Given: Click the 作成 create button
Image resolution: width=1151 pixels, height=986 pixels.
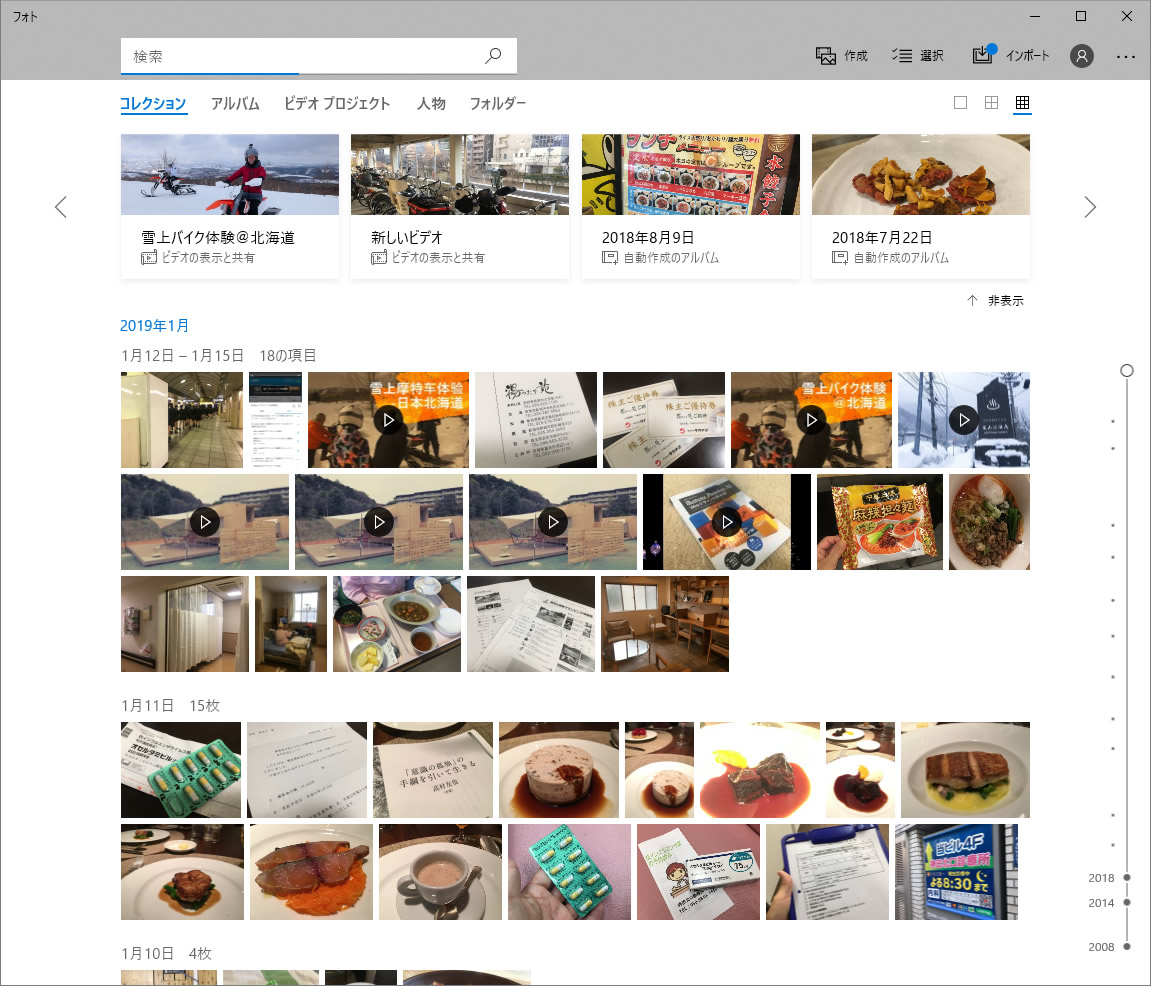Looking at the screenshot, I should (841, 56).
